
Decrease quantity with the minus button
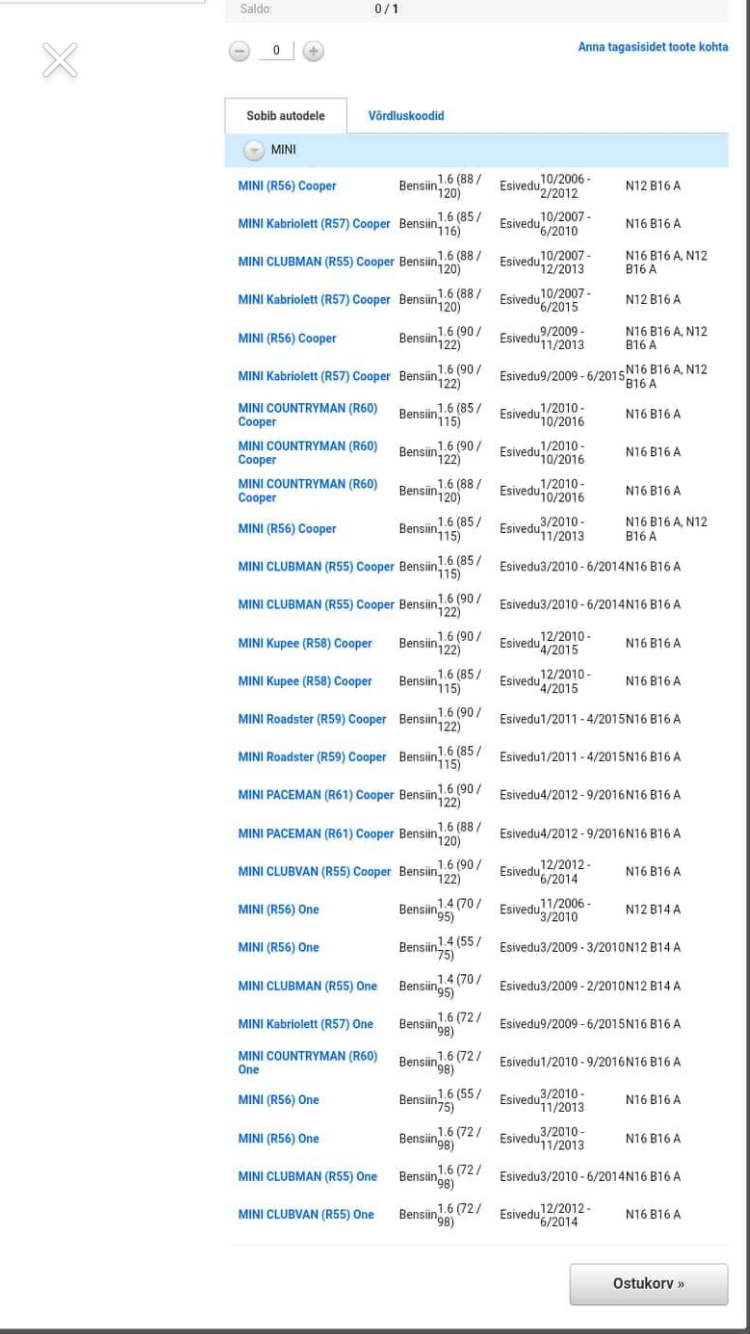point(239,51)
